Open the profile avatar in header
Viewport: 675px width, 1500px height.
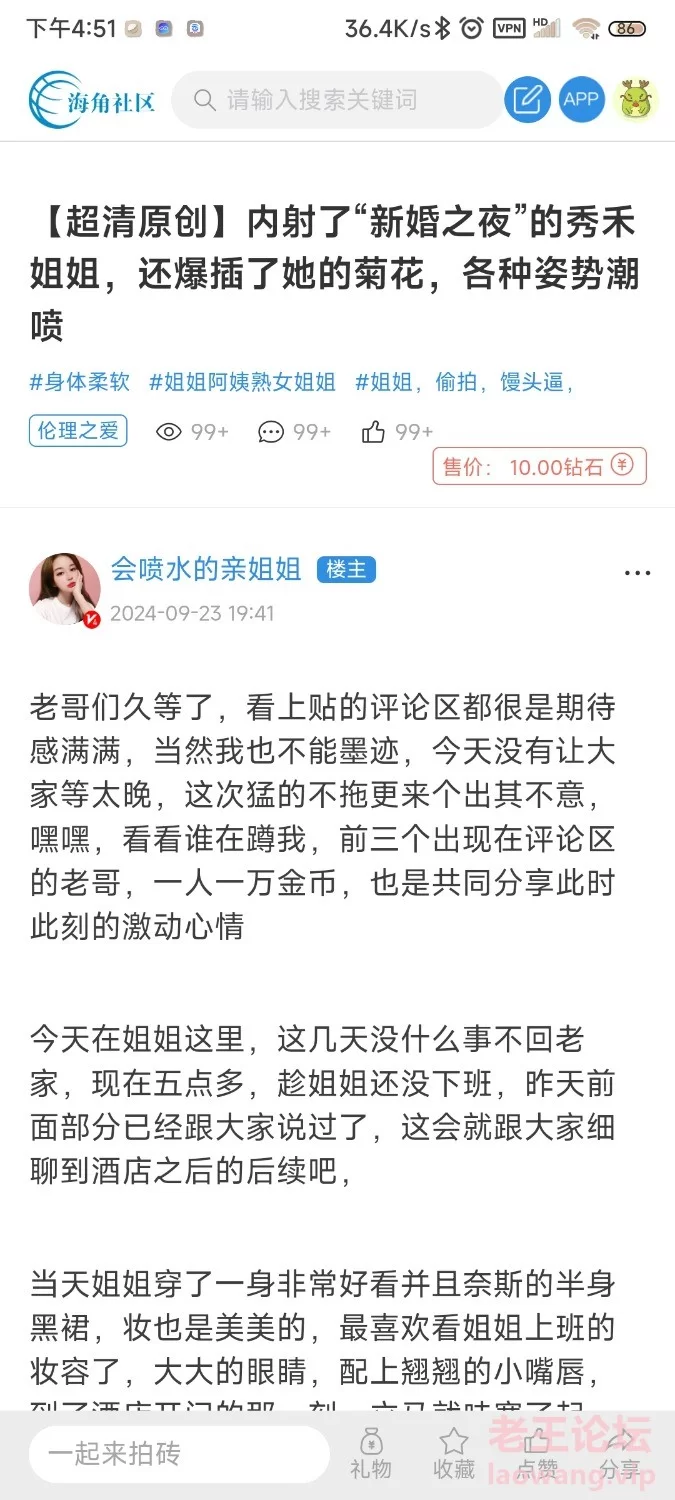[636, 100]
